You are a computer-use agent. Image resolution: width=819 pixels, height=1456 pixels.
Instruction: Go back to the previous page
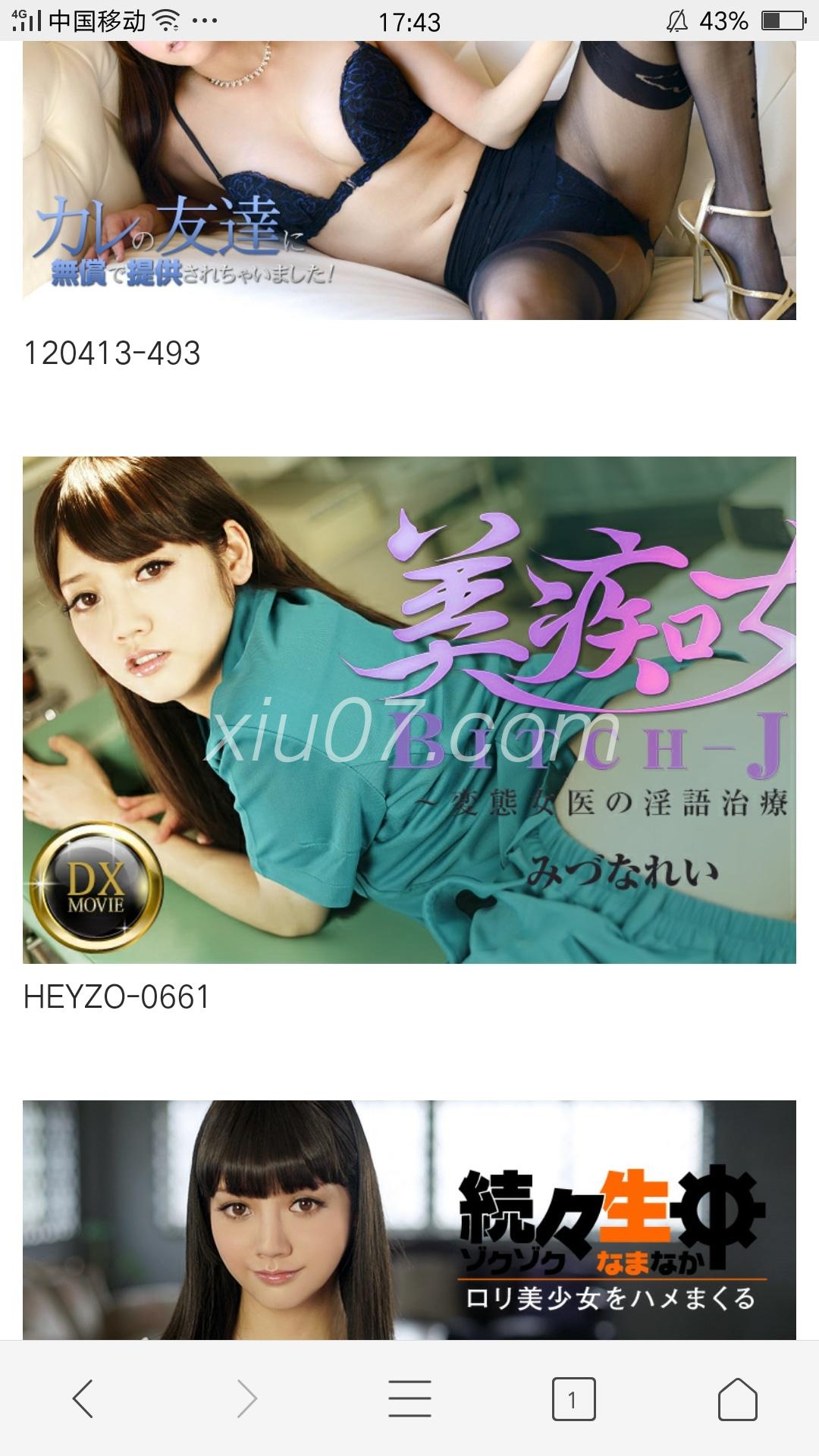click(x=83, y=1398)
